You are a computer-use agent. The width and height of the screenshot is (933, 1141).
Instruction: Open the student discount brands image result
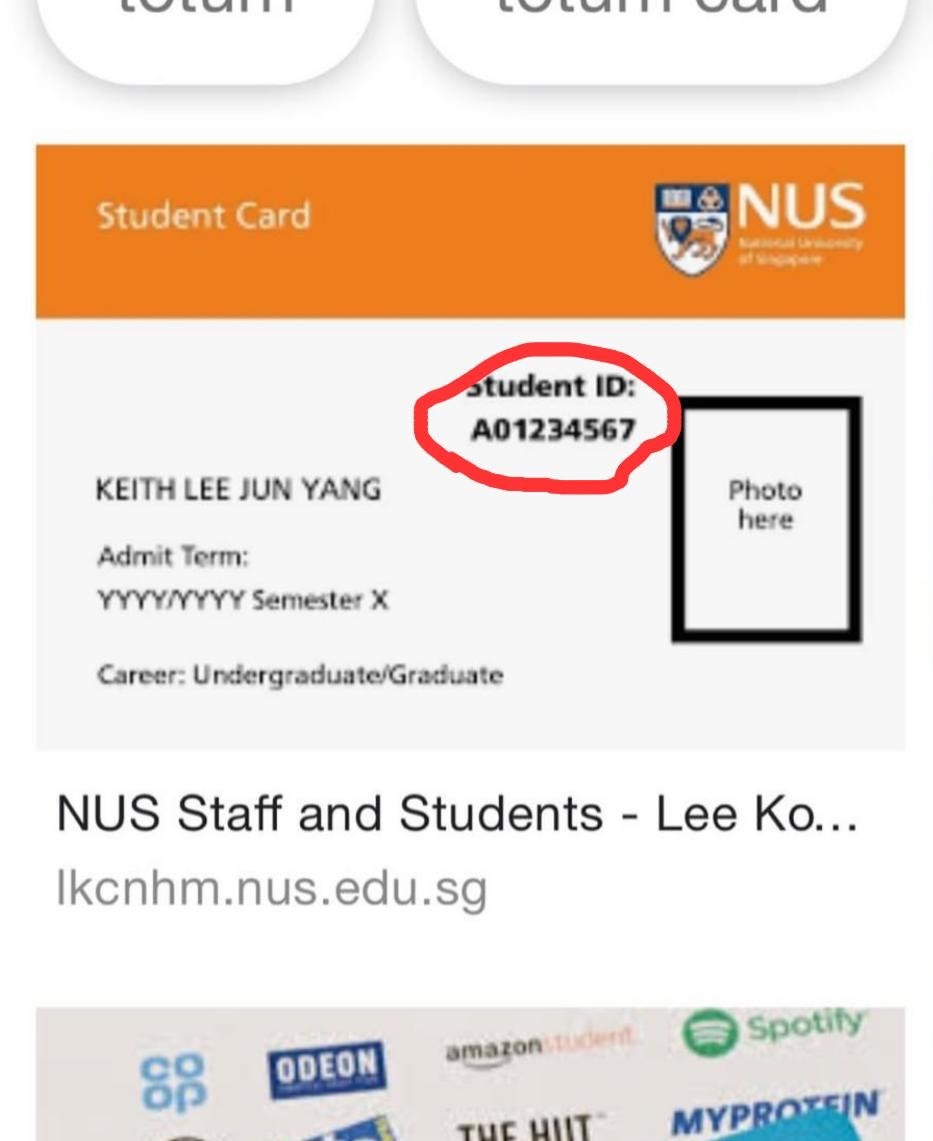click(x=470, y=1075)
